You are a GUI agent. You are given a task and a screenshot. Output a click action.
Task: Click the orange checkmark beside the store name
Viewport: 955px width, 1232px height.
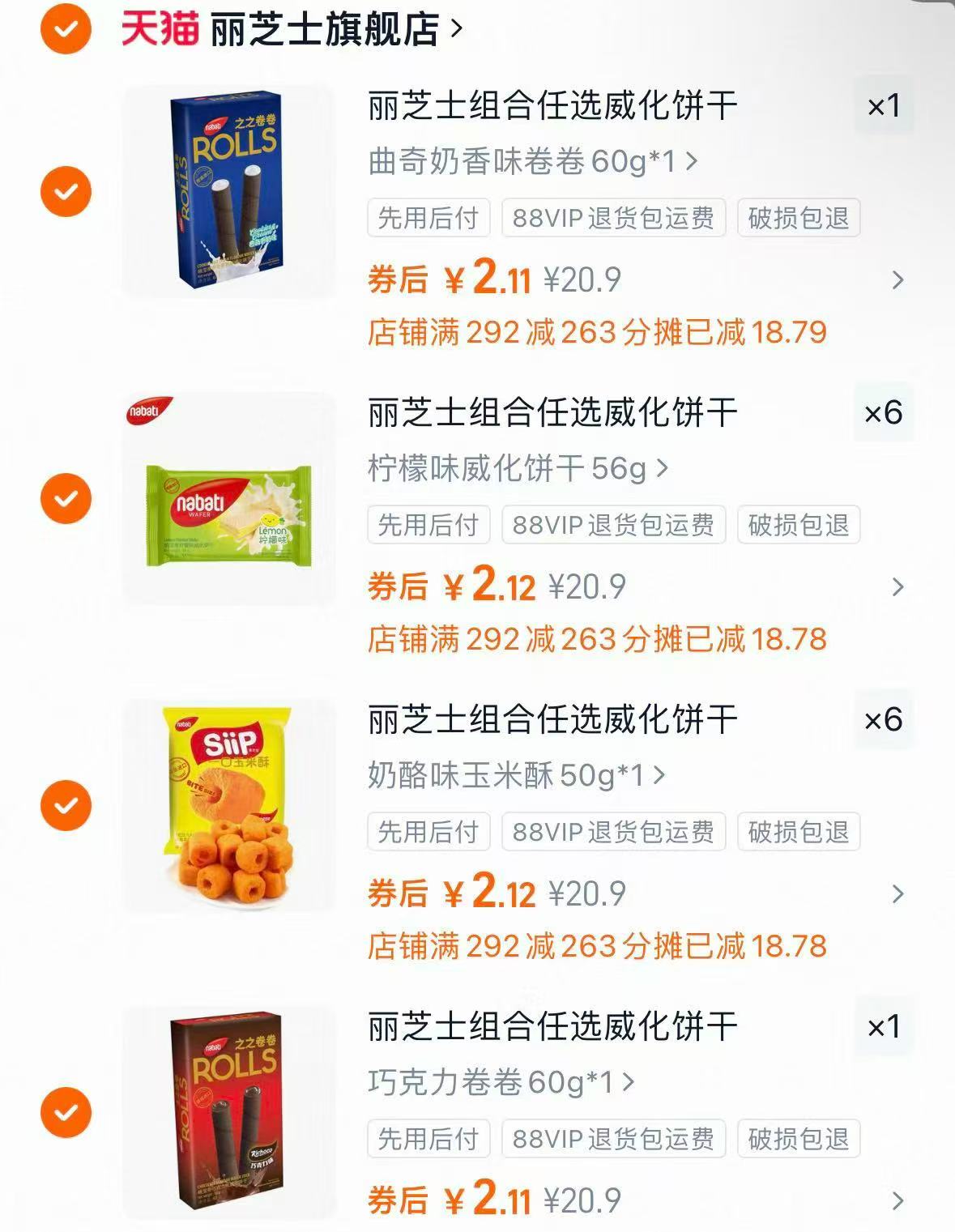coord(65,31)
